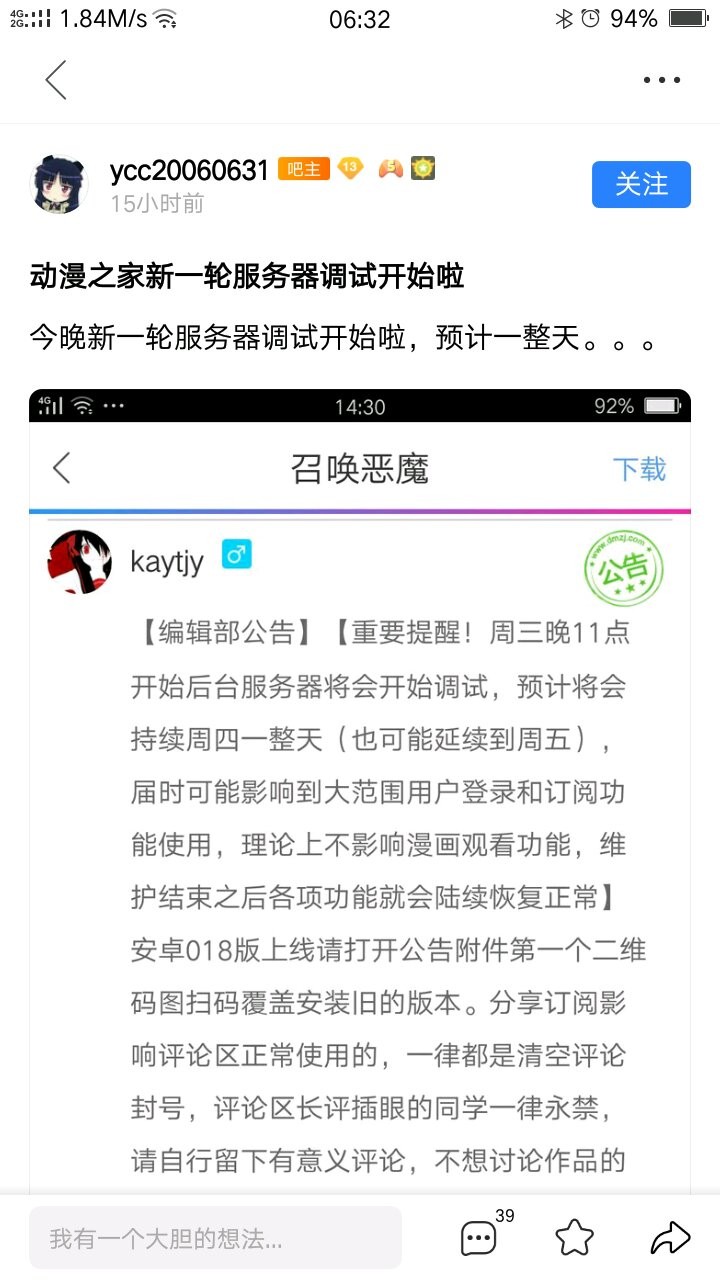Open the three-dot overflow menu
This screenshot has width=720, height=1280.
pos(661,80)
